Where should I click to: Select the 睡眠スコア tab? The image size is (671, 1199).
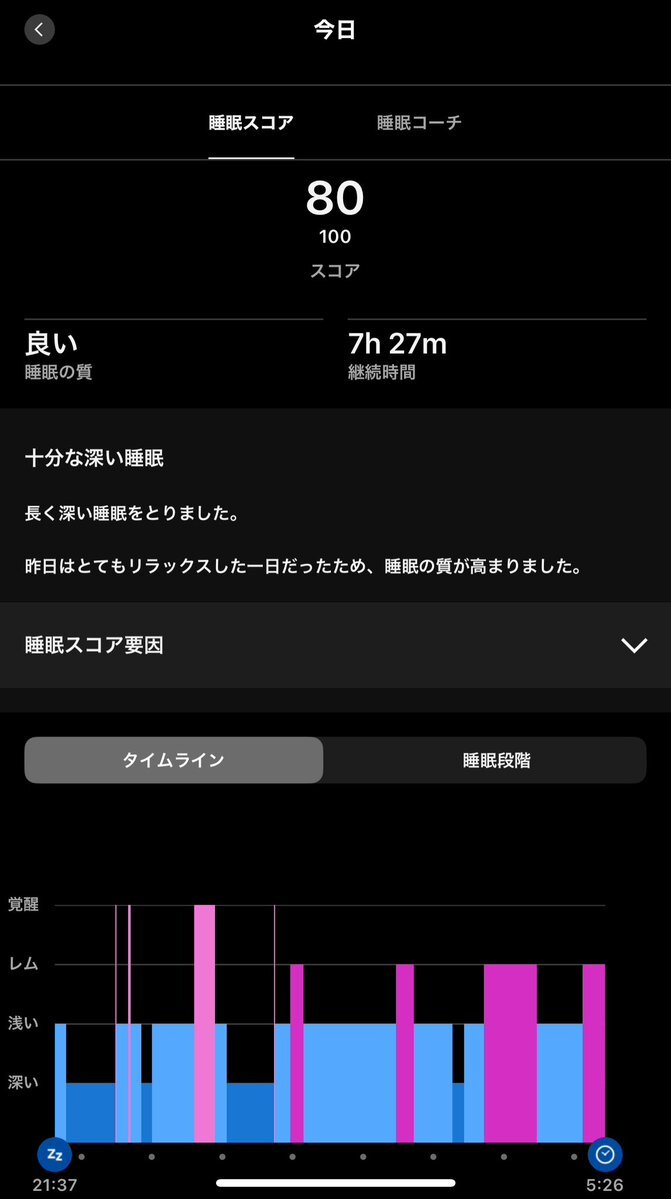(251, 122)
